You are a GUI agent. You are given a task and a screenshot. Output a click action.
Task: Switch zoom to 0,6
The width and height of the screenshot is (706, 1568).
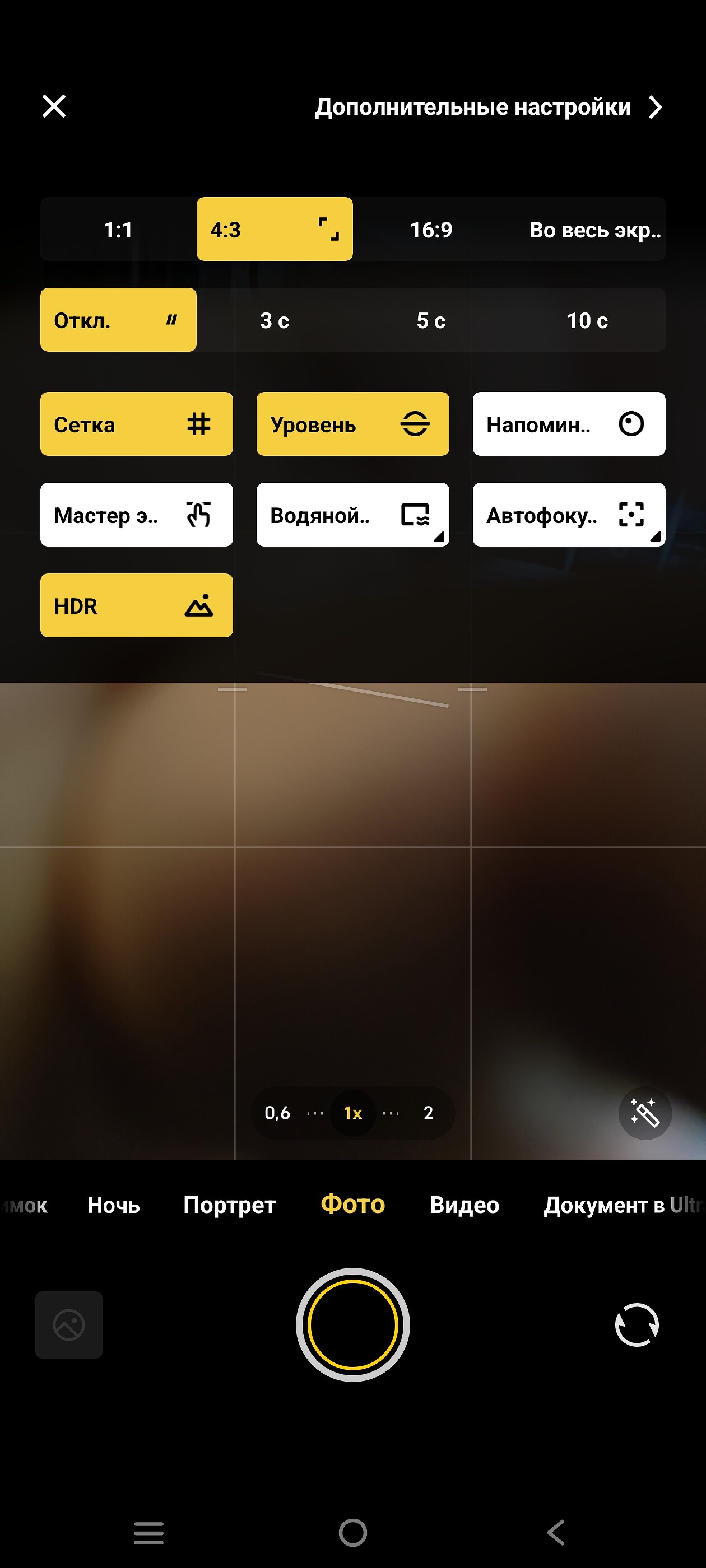click(277, 1113)
